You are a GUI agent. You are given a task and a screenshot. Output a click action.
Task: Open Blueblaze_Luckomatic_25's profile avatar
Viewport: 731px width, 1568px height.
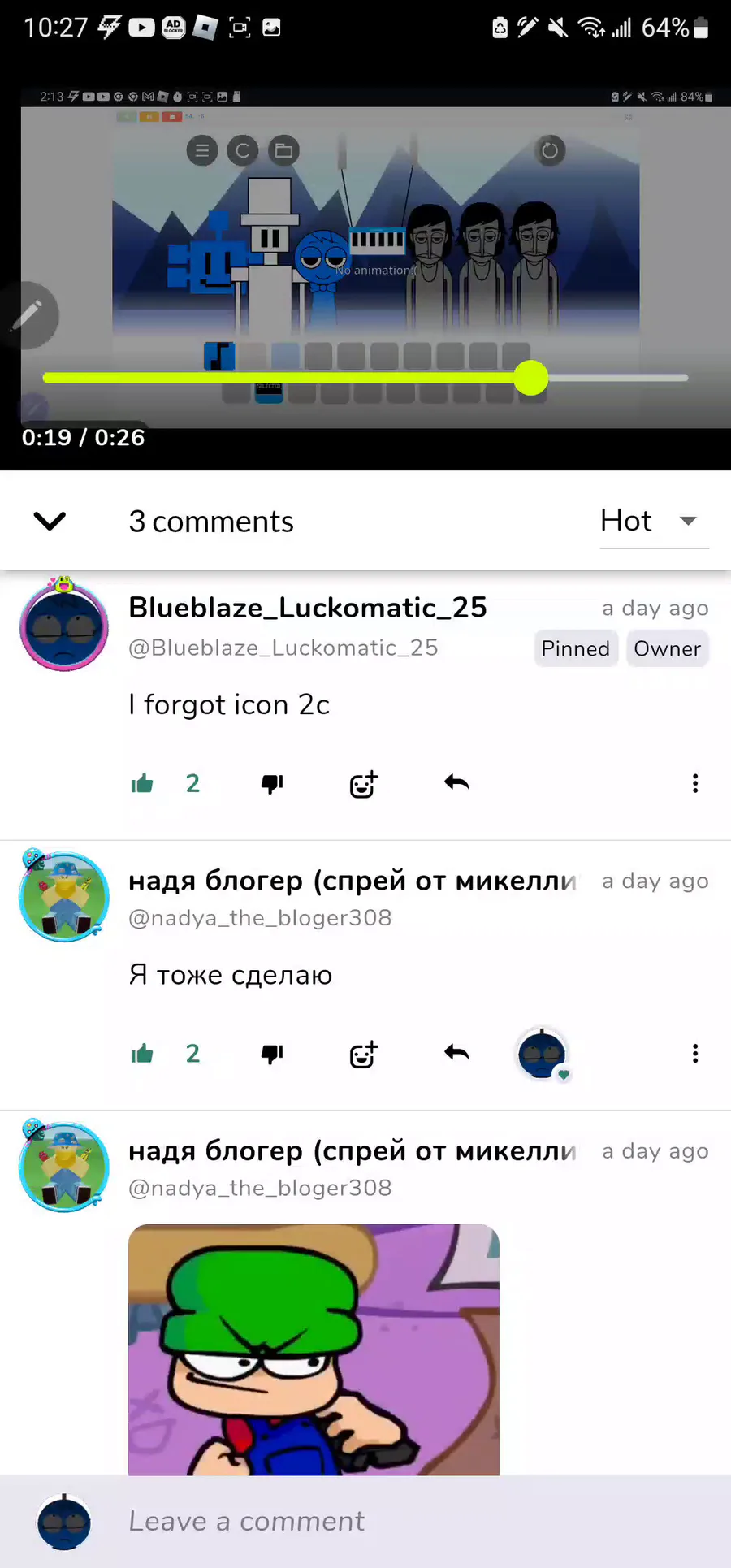point(64,625)
